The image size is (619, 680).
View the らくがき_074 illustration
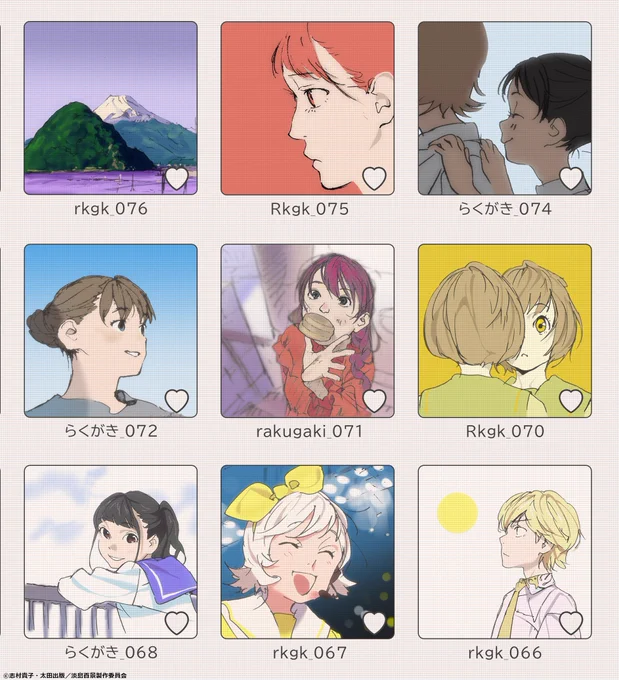[504, 108]
